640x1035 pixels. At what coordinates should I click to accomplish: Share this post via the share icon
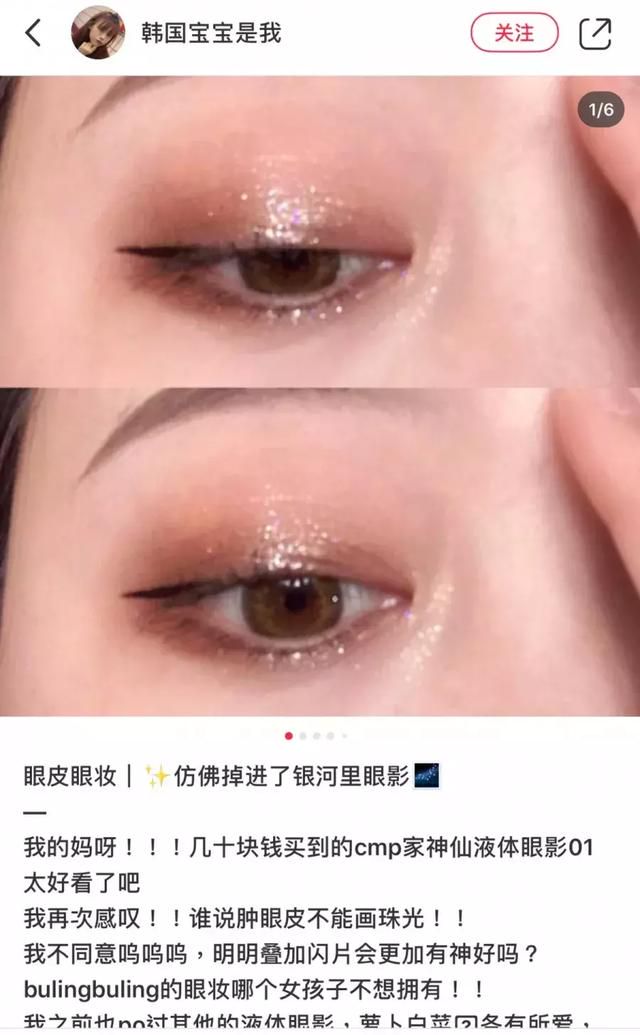[595, 33]
